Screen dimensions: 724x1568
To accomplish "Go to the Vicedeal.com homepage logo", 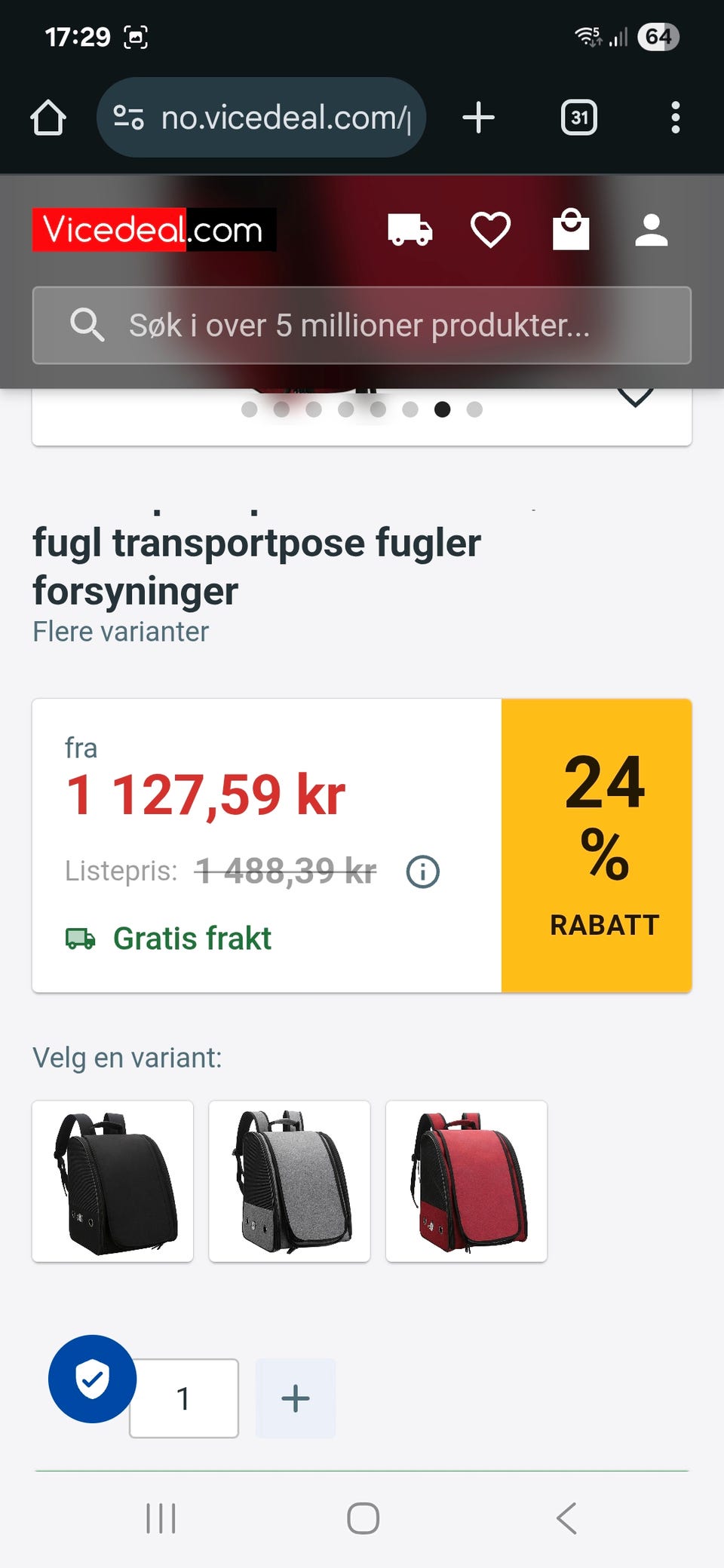I will click(x=154, y=229).
